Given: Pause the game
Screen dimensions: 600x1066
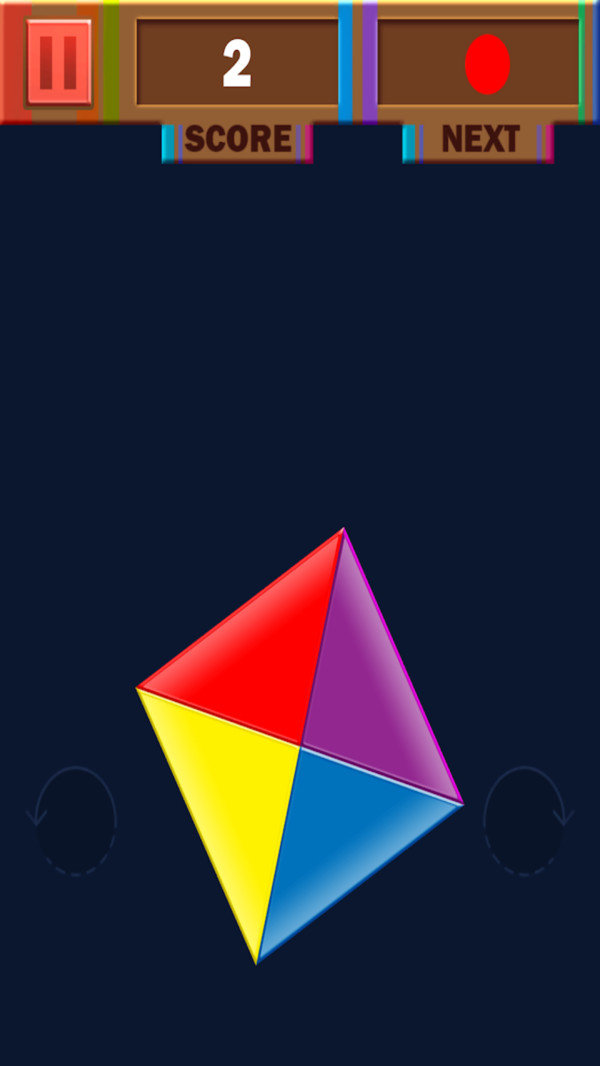Looking at the screenshot, I should [x=58, y=62].
